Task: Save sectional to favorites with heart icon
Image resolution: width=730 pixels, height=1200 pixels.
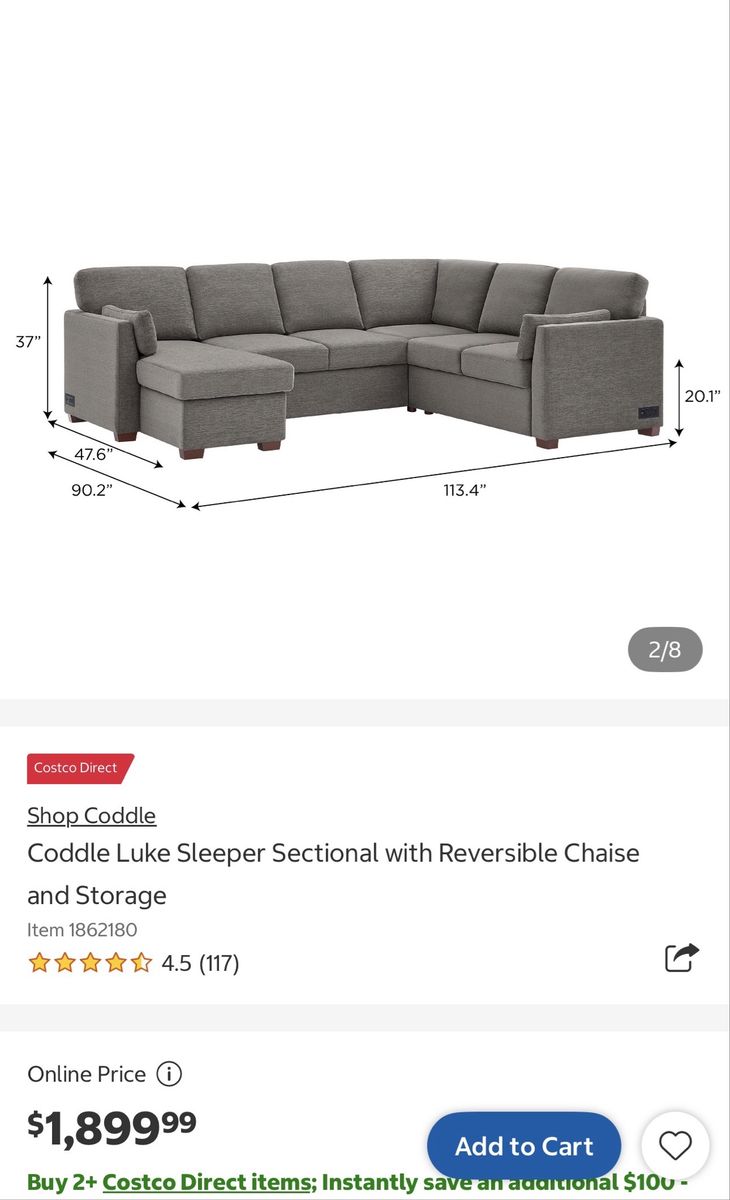Action: coord(676,1146)
